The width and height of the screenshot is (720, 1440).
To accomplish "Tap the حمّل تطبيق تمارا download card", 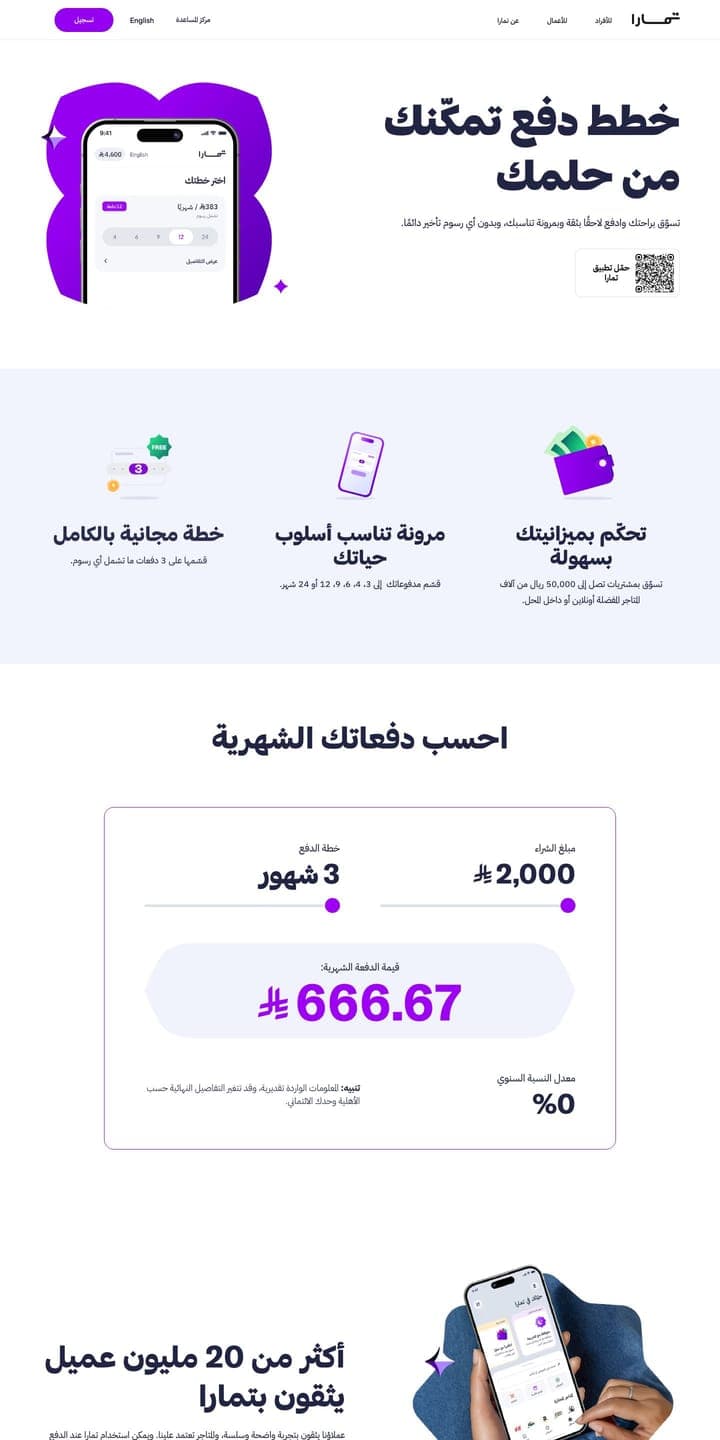I will 627,273.
